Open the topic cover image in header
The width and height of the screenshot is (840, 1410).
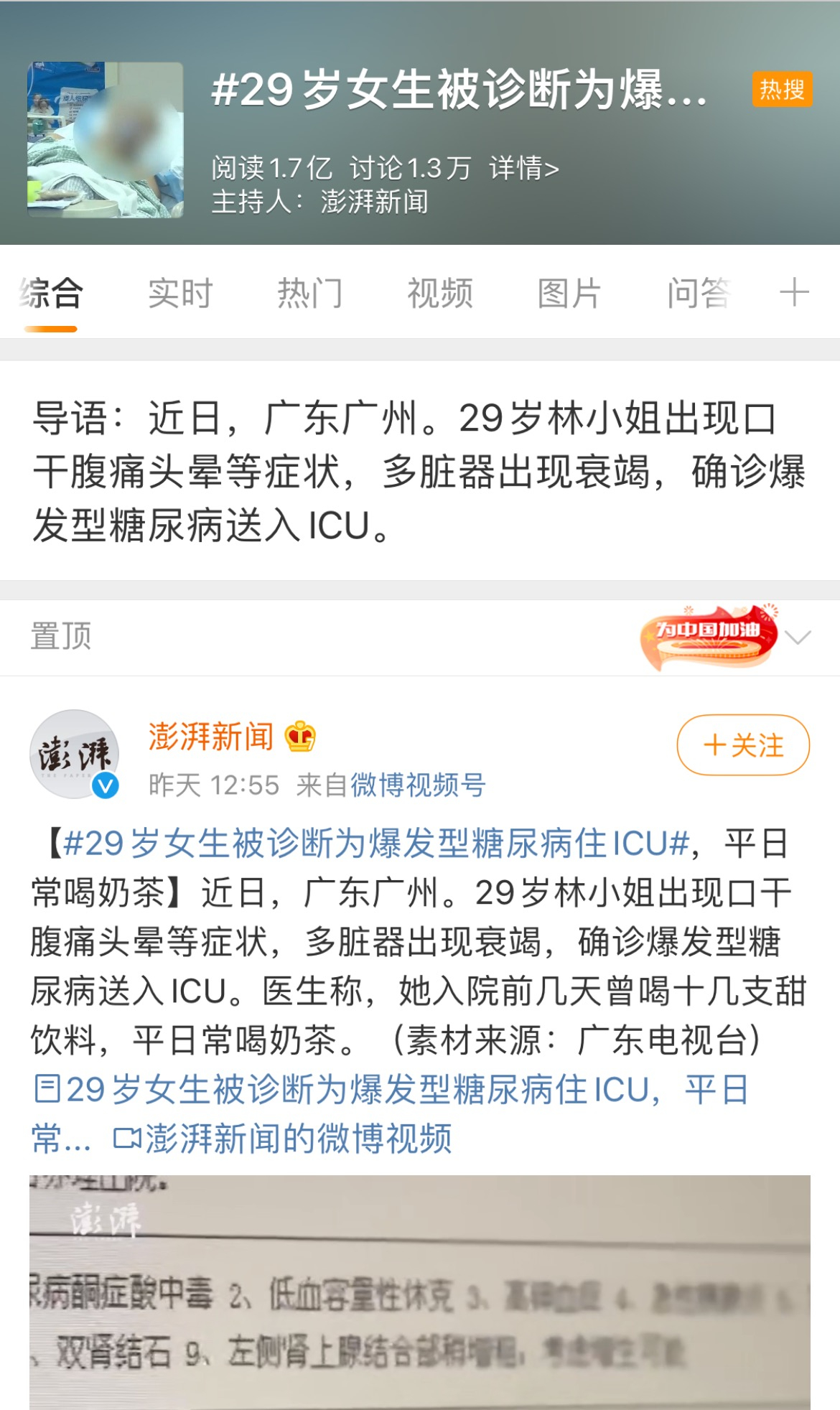point(106,140)
